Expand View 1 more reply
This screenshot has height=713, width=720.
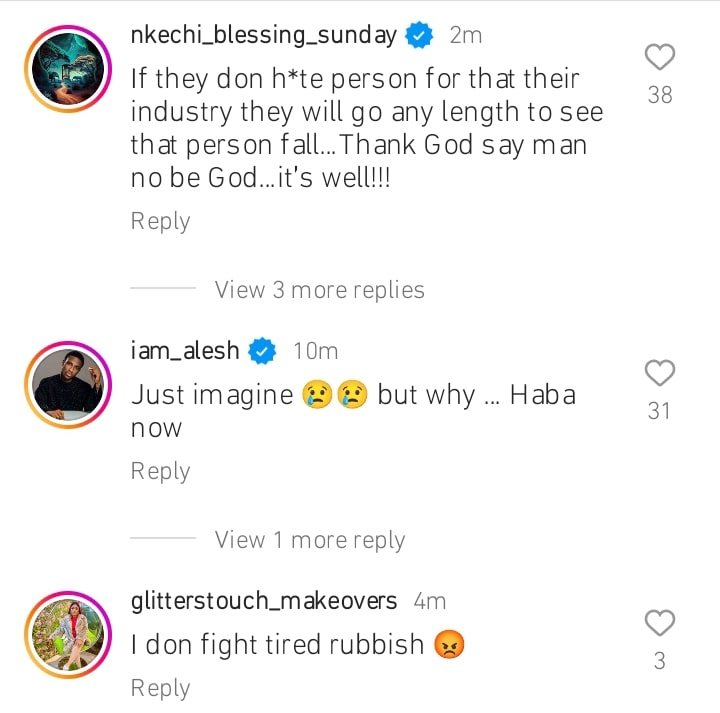(x=309, y=540)
